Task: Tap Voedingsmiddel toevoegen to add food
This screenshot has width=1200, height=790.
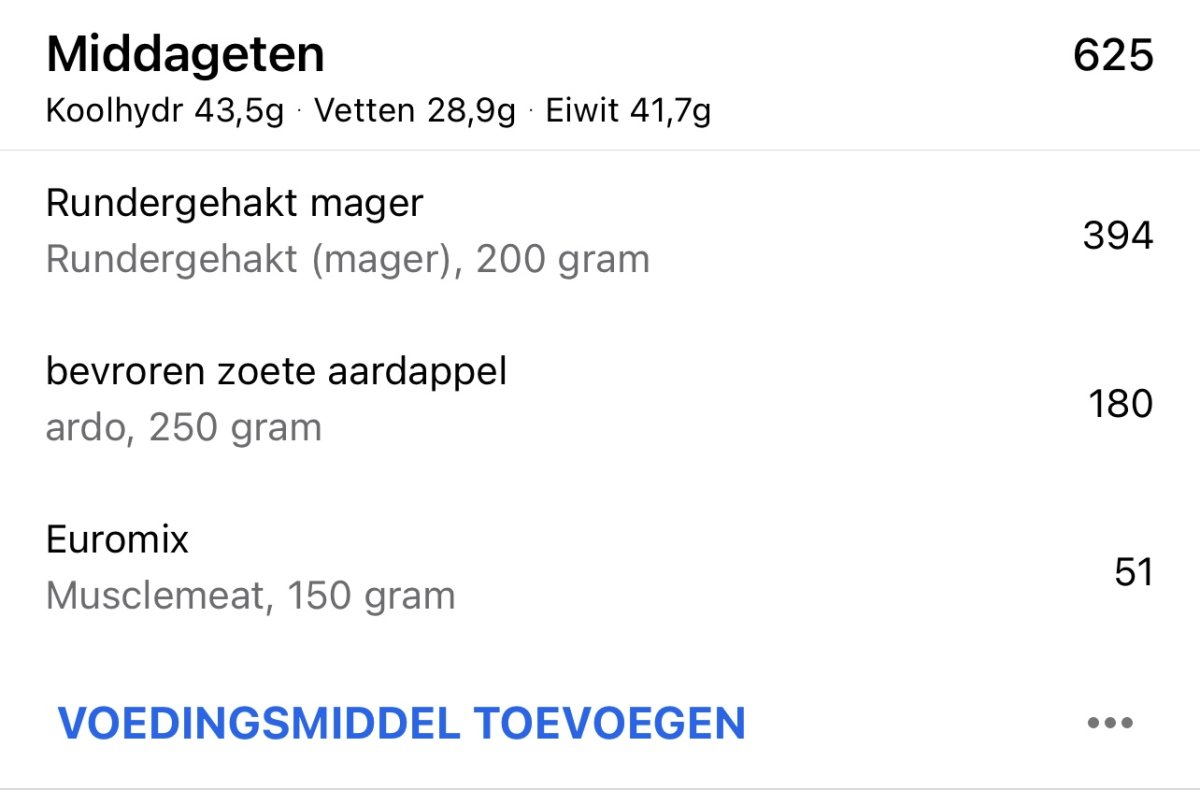Action: [401, 723]
